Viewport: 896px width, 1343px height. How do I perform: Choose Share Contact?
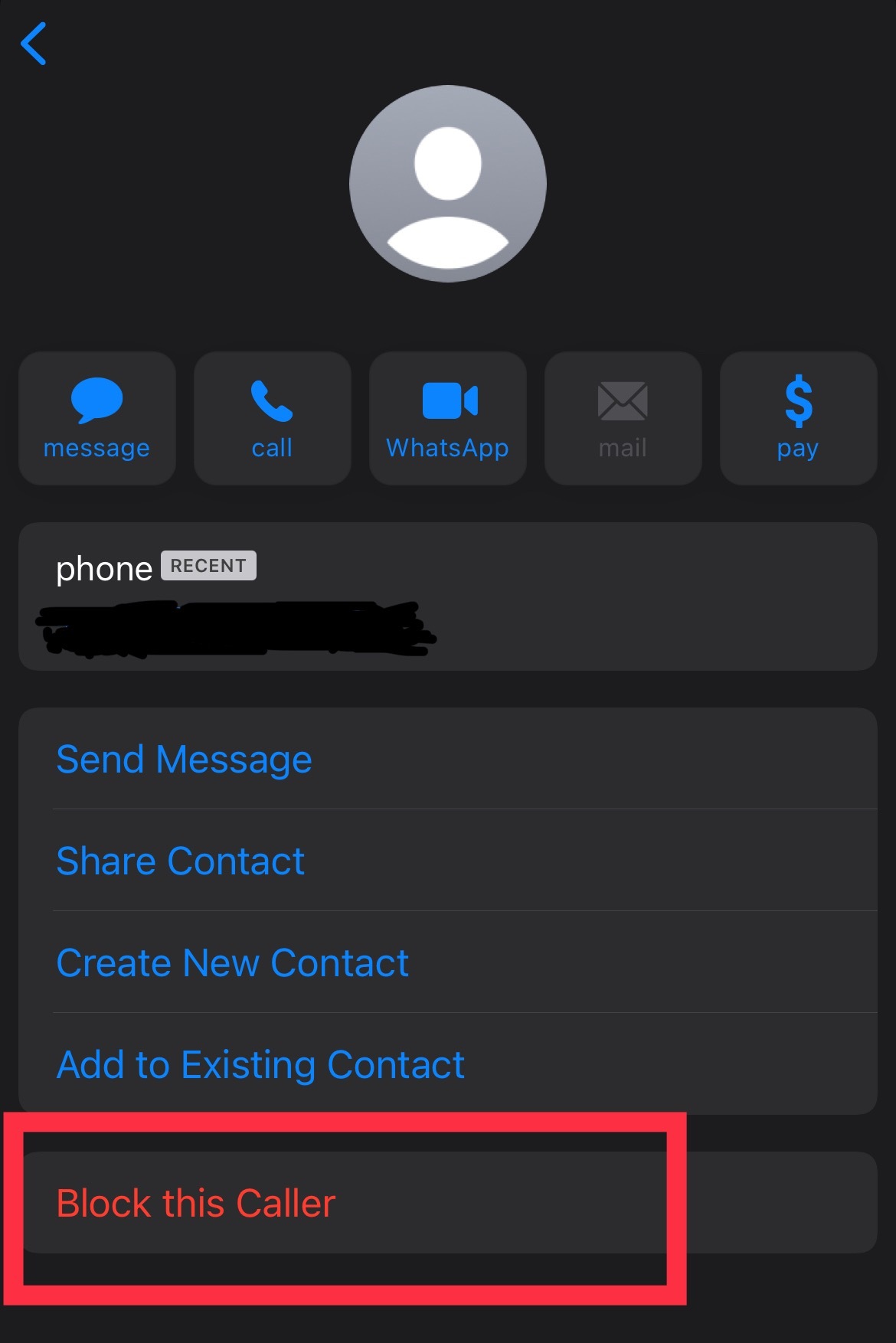point(181,861)
